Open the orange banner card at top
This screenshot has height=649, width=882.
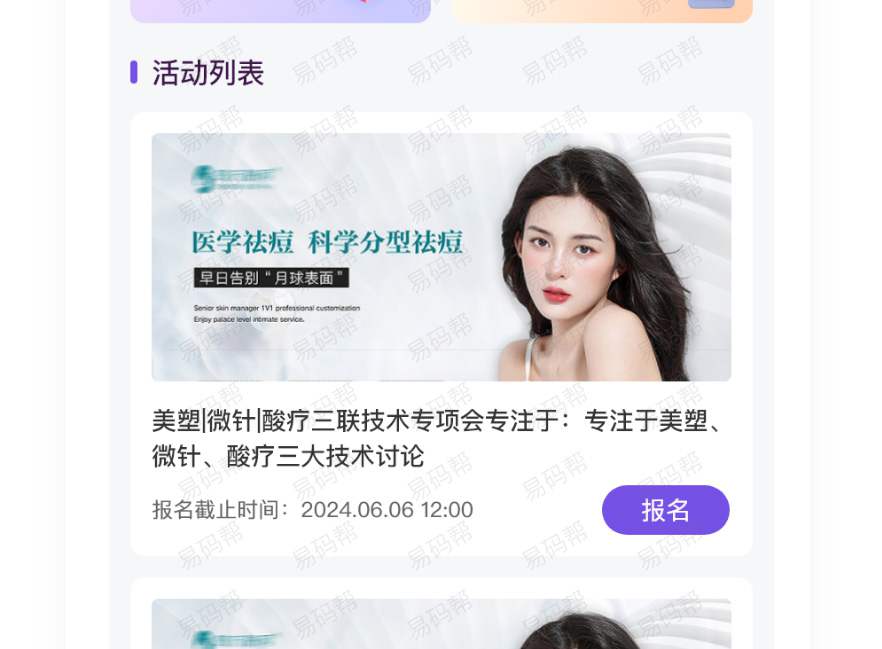pyautogui.click(x=601, y=10)
